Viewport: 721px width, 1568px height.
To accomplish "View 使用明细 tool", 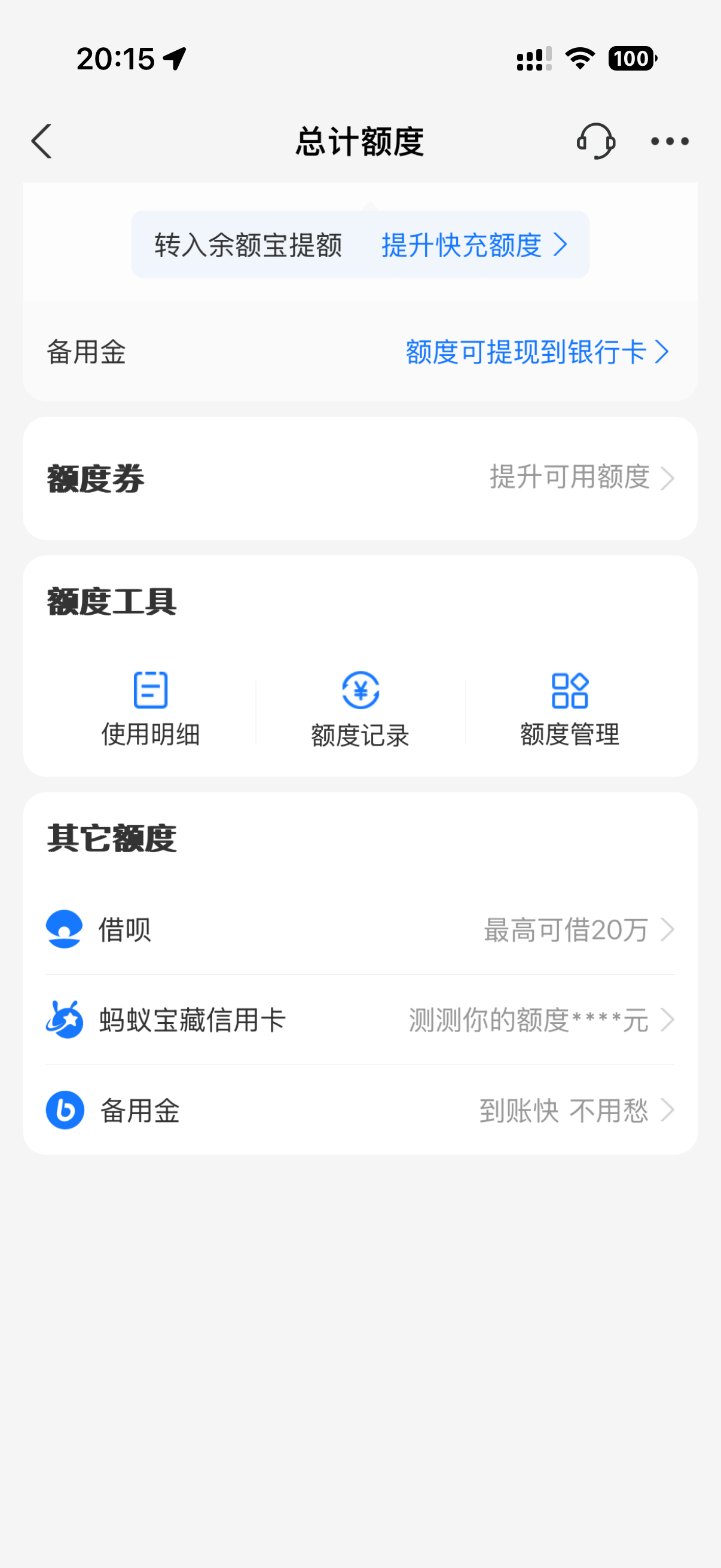I will point(150,708).
